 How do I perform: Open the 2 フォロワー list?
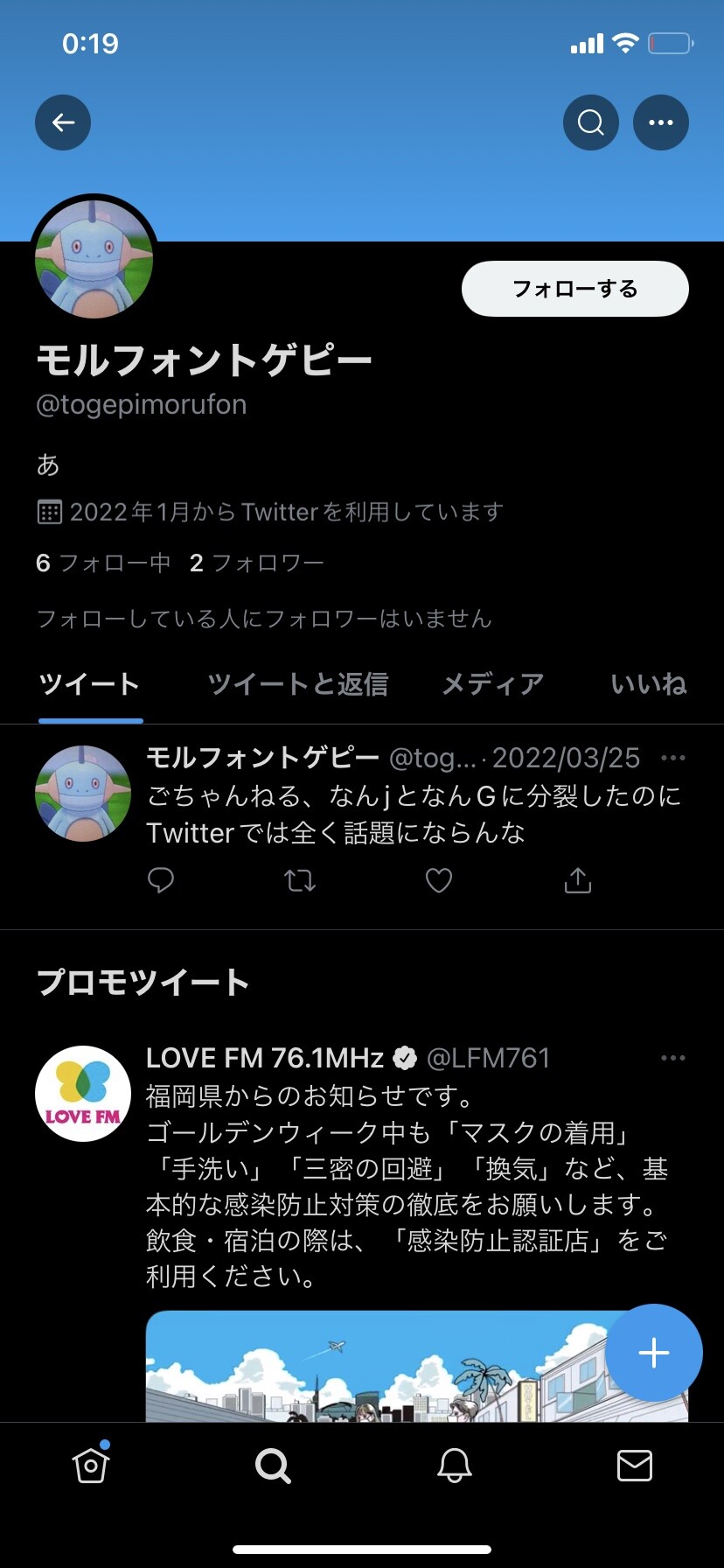(257, 563)
